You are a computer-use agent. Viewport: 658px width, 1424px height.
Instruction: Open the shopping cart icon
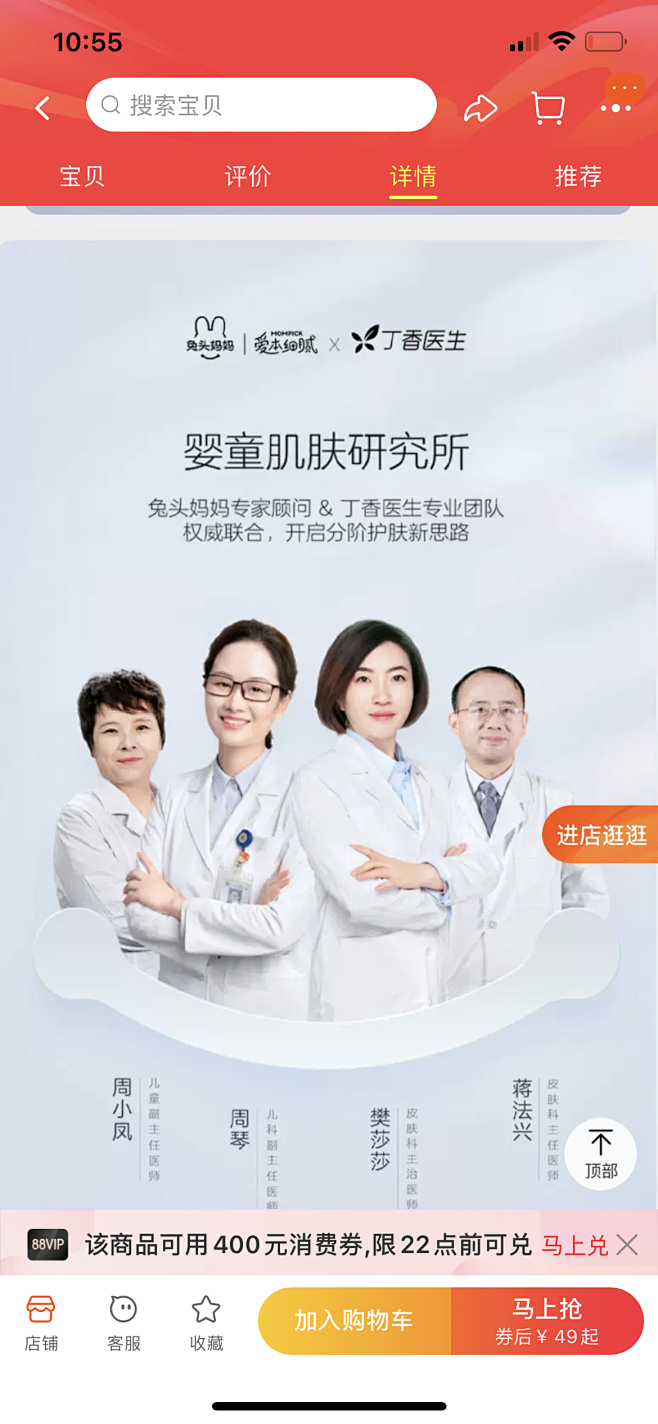pyautogui.click(x=547, y=107)
